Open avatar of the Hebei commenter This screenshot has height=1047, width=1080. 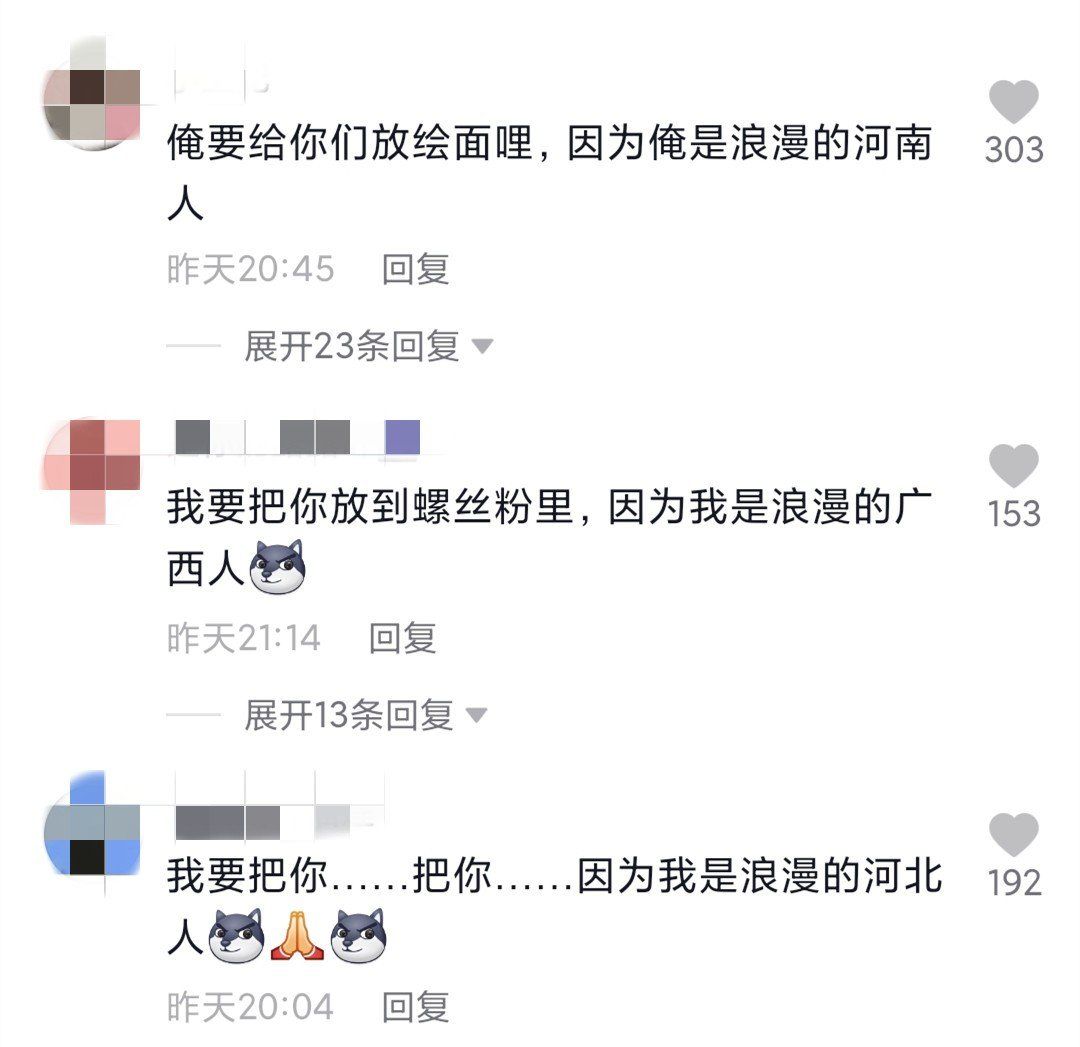pyautogui.click(x=91, y=837)
